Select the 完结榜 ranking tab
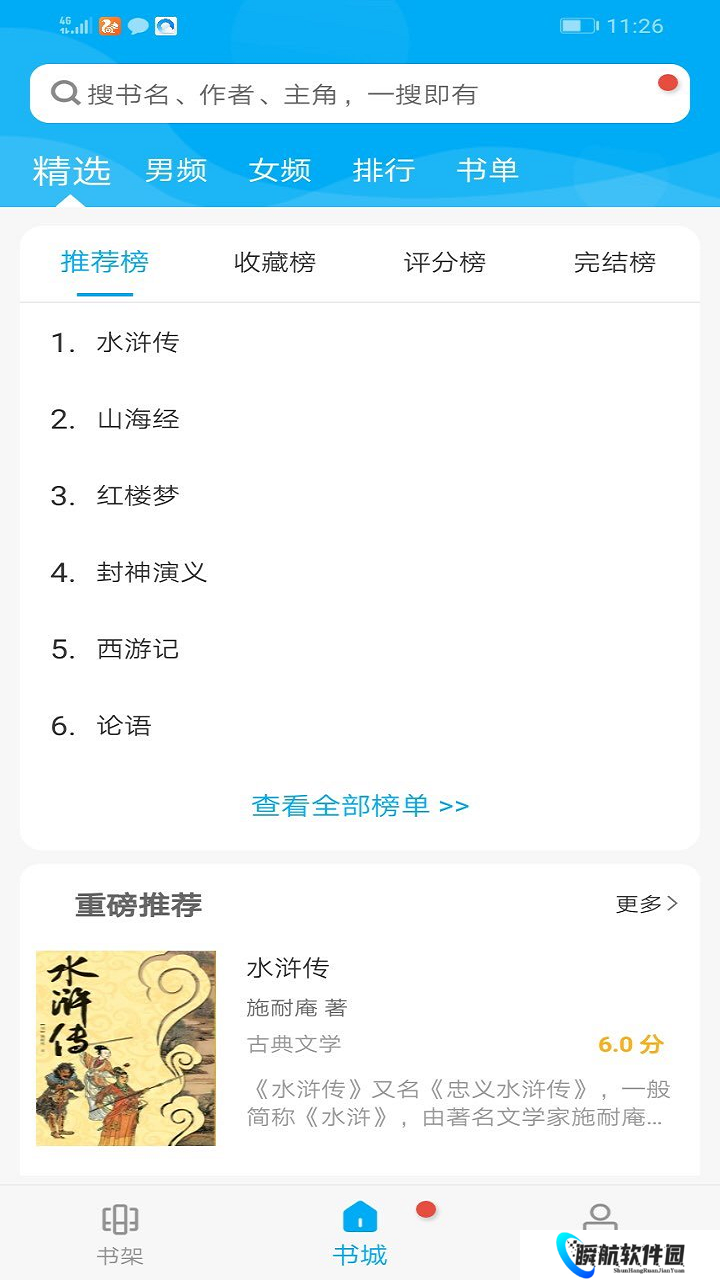 pos(615,263)
